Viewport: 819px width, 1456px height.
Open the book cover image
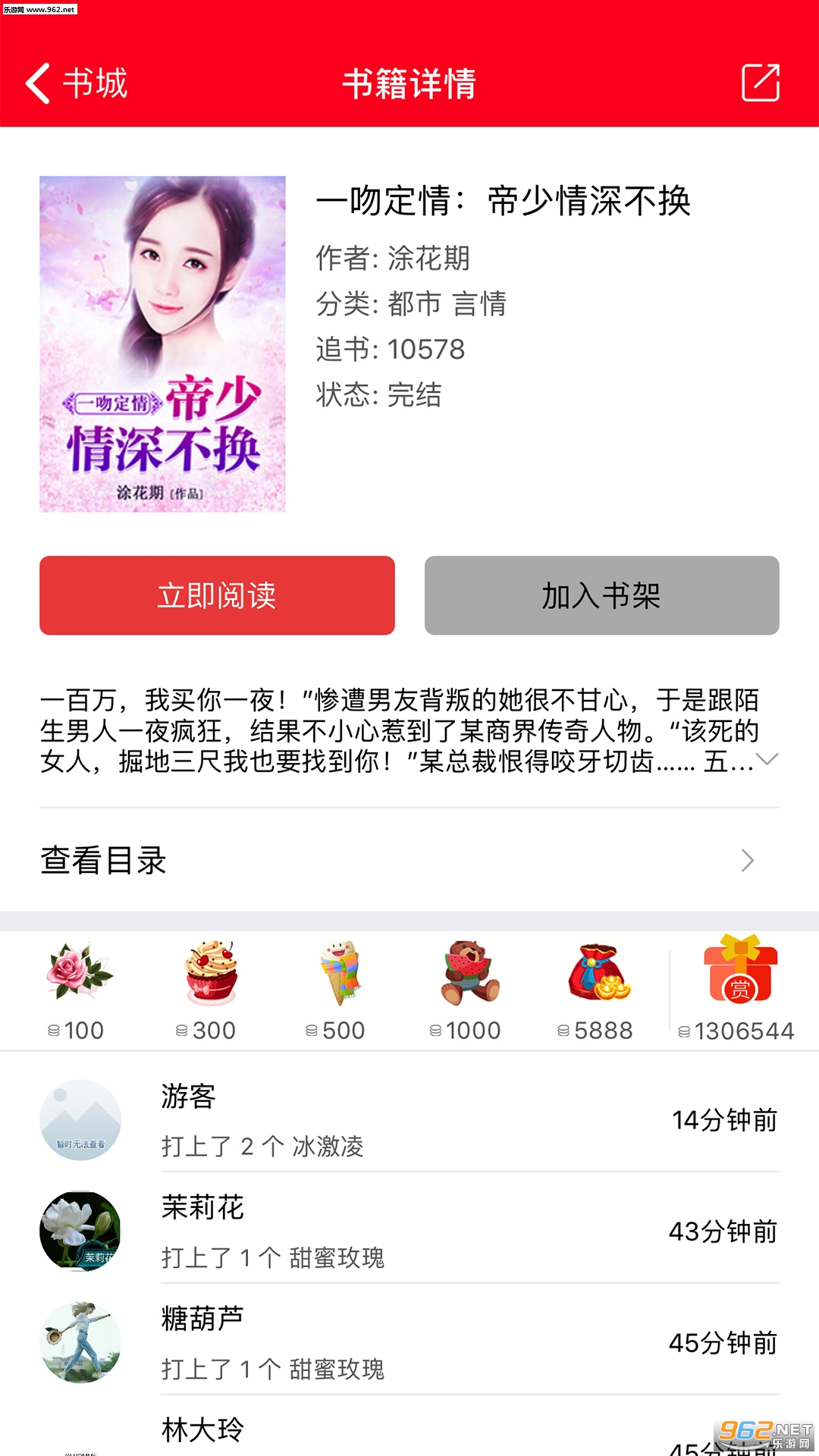[162, 344]
